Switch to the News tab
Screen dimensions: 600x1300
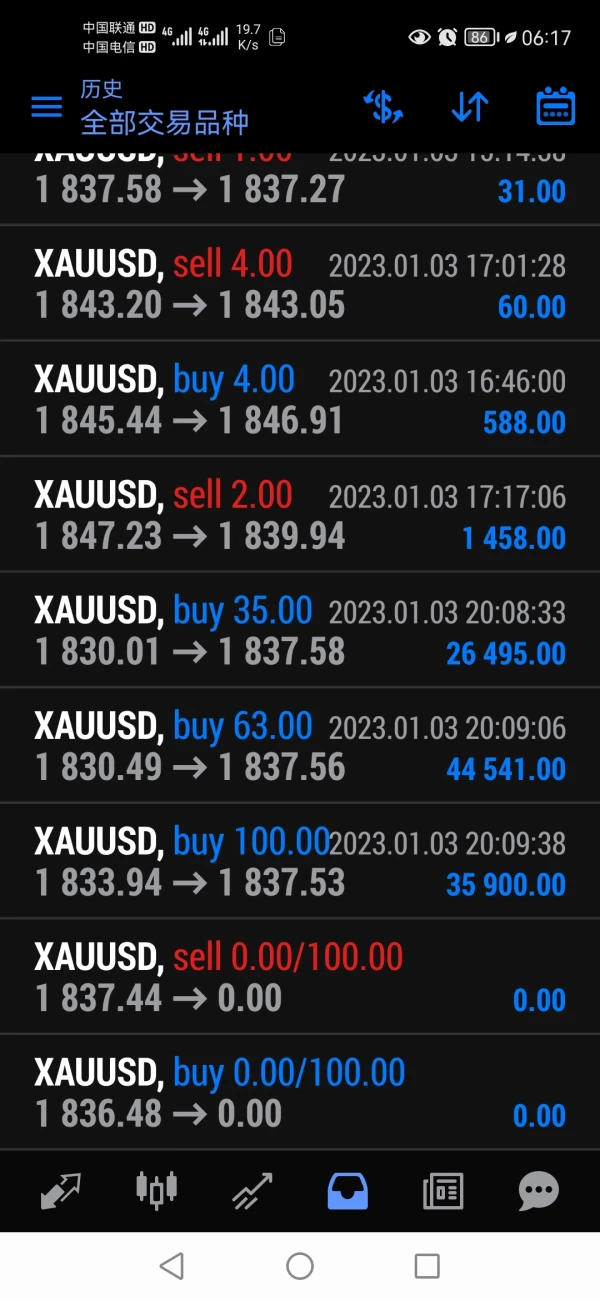coord(442,1191)
